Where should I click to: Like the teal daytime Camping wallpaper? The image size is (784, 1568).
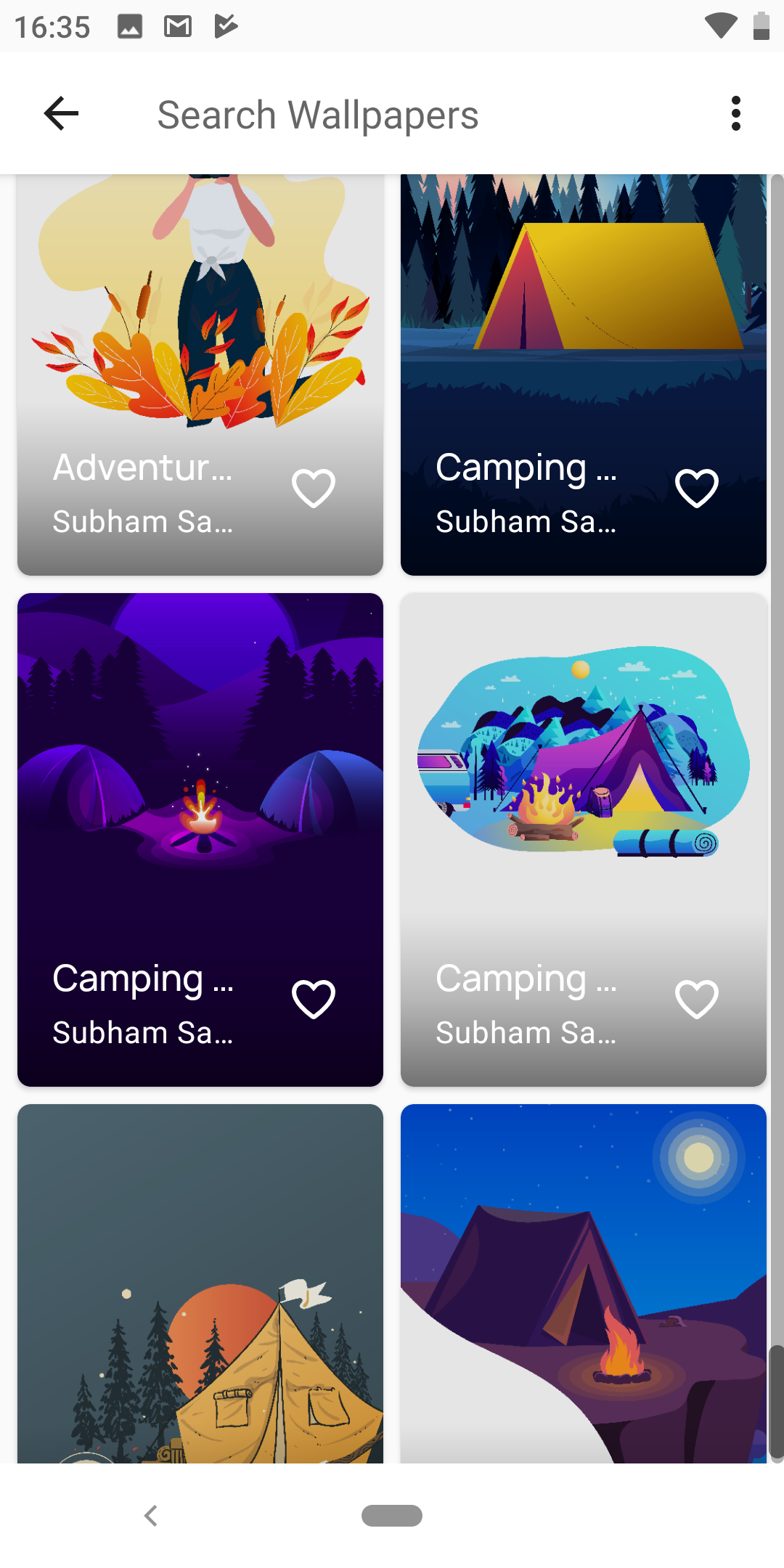[x=696, y=999]
